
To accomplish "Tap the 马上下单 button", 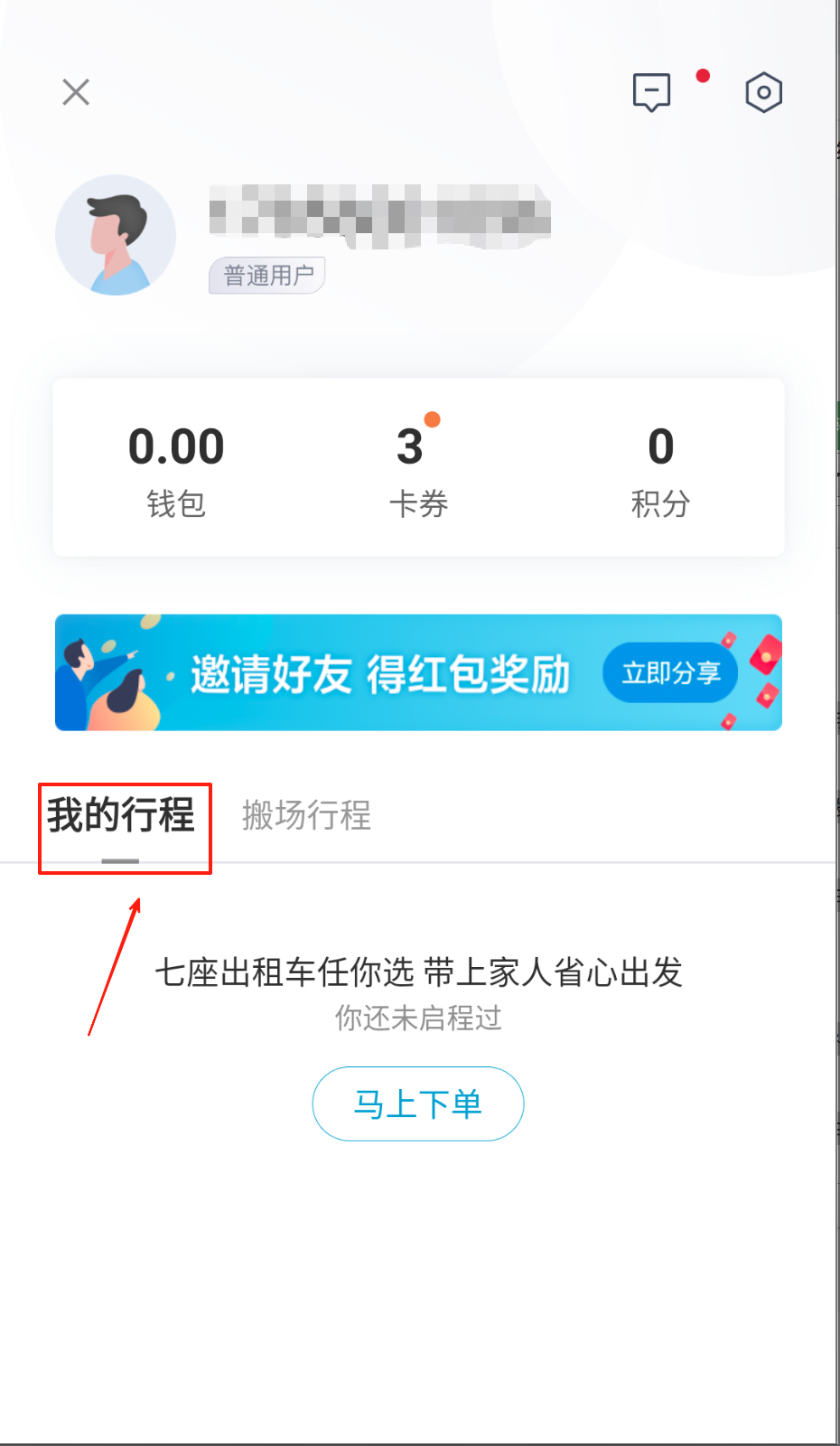I will pos(417,1103).
